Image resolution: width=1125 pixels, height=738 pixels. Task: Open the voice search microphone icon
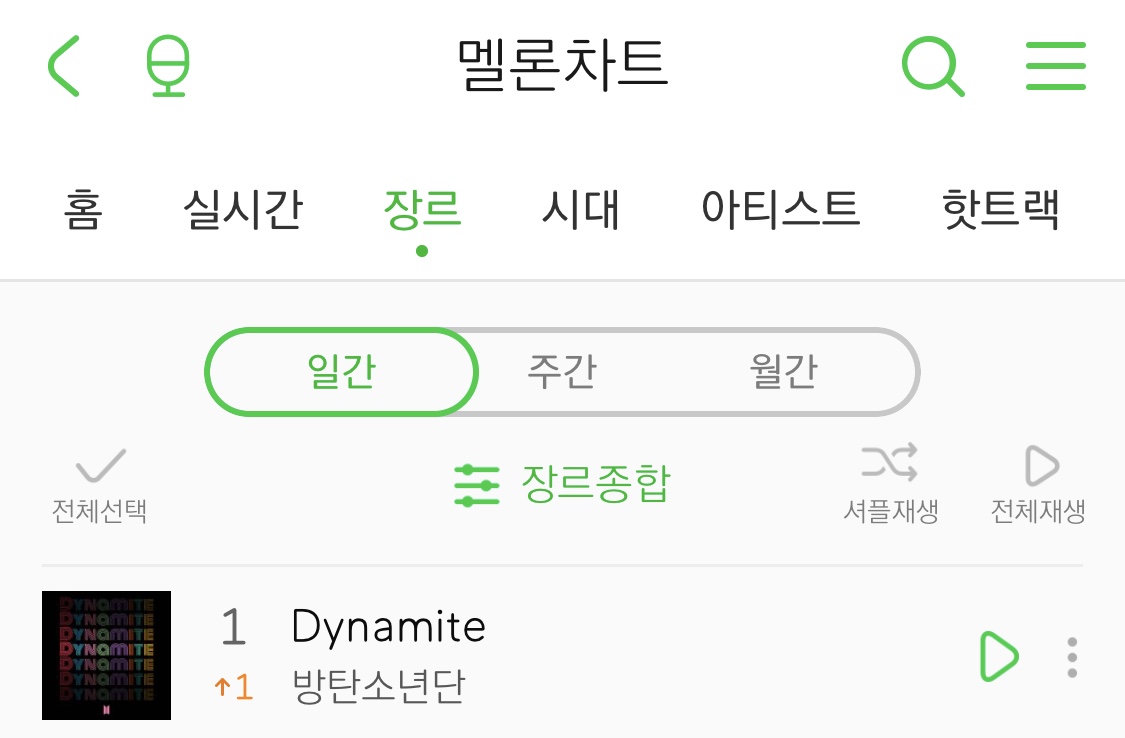click(x=167, y=66)
